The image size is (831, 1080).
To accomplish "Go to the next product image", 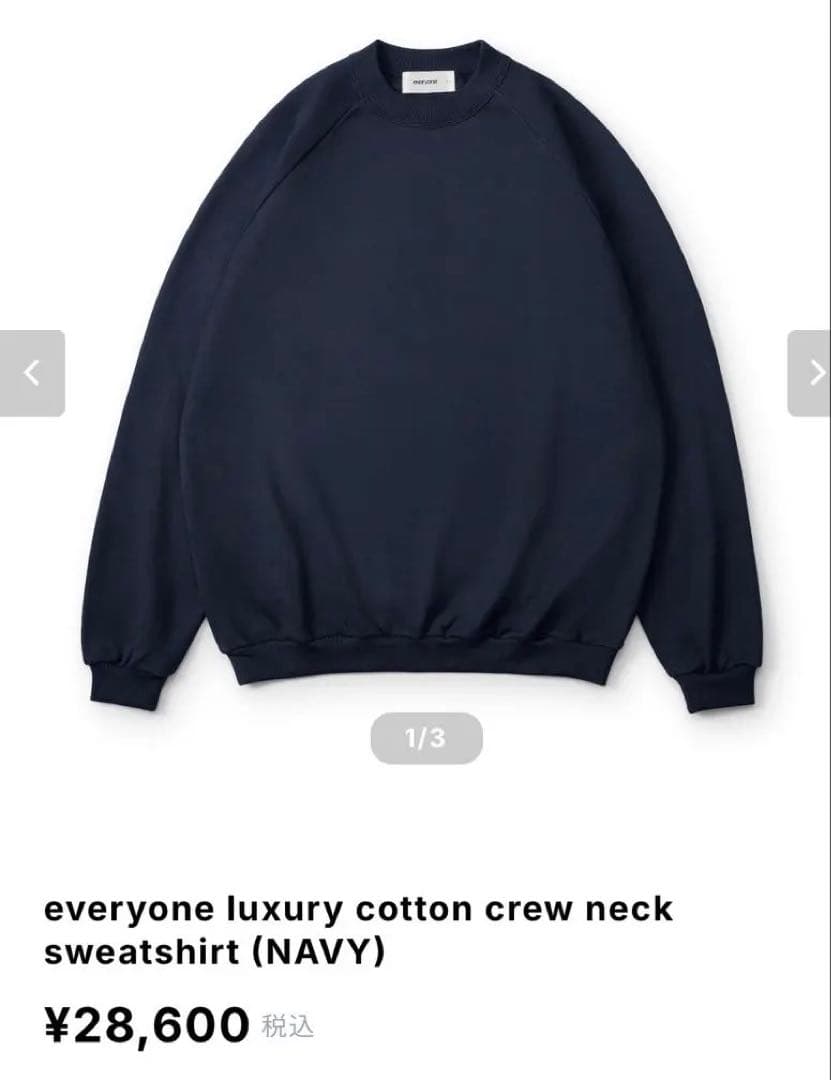I will [811, 373].
